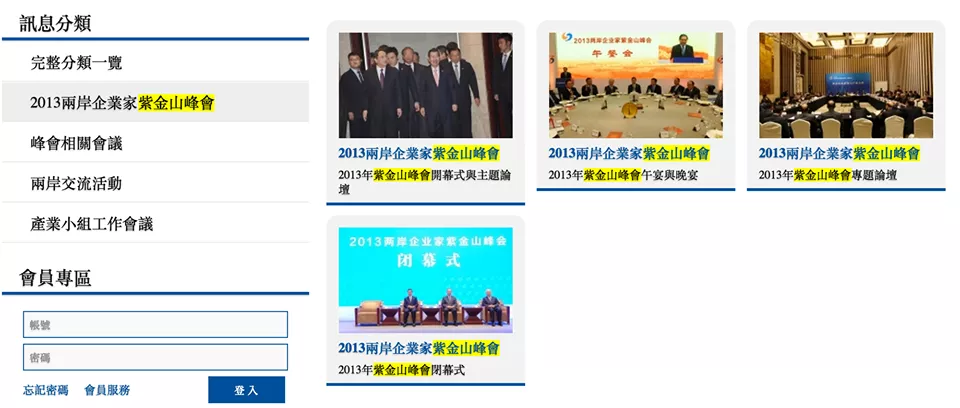Open 峰會相關會議 category

click(x=76, y=144)
